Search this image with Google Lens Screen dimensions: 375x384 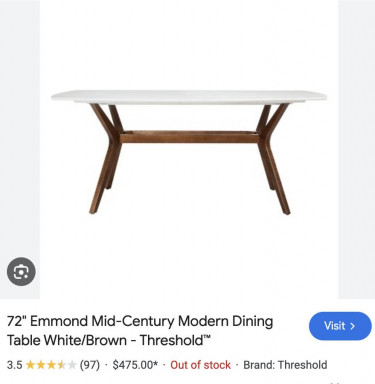coord(21,271)
